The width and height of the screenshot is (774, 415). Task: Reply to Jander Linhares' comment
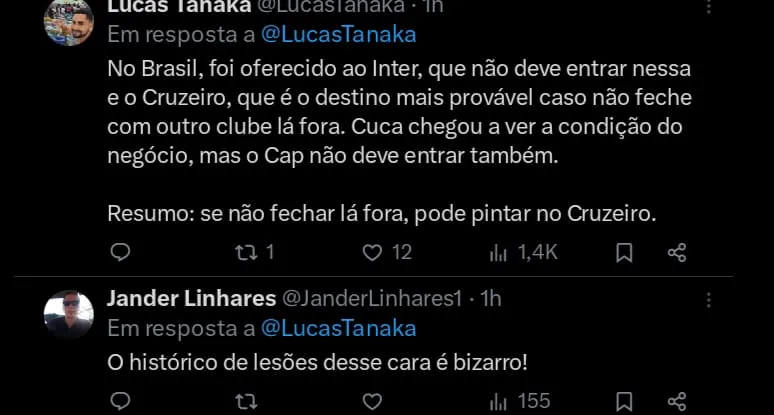coord(119,401)
